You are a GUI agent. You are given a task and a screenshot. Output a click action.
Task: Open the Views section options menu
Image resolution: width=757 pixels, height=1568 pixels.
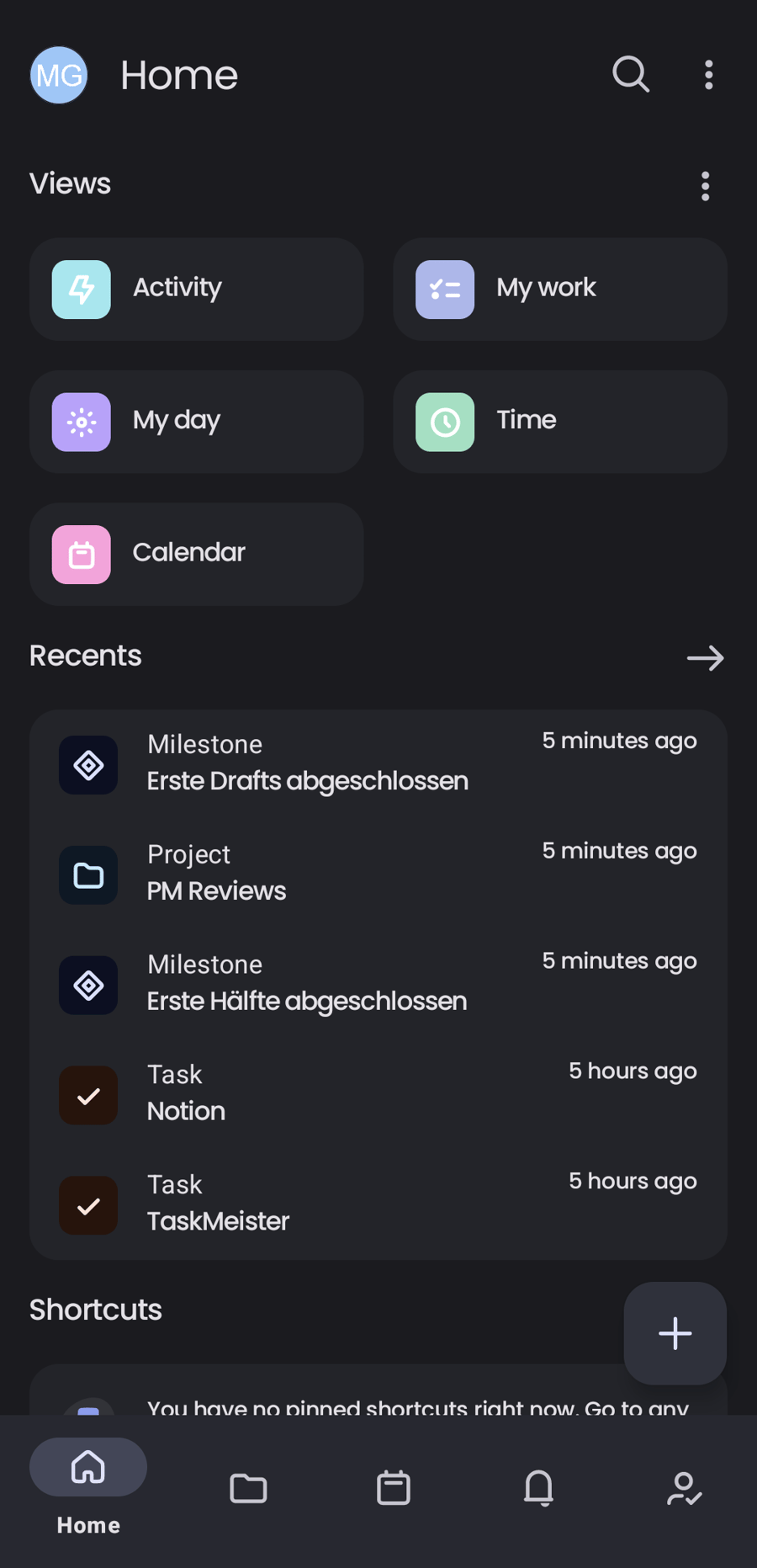tap(705, 186)
